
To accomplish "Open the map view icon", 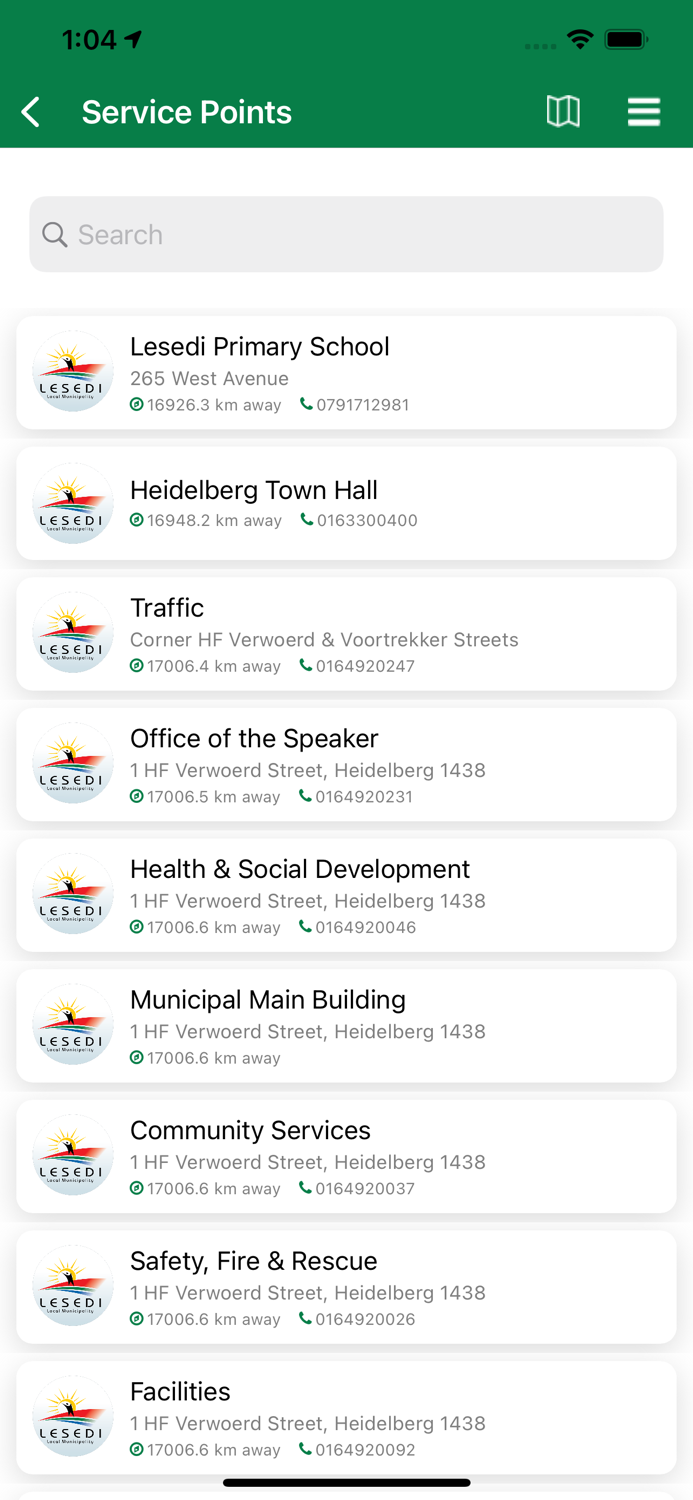I will coord(563,112).
